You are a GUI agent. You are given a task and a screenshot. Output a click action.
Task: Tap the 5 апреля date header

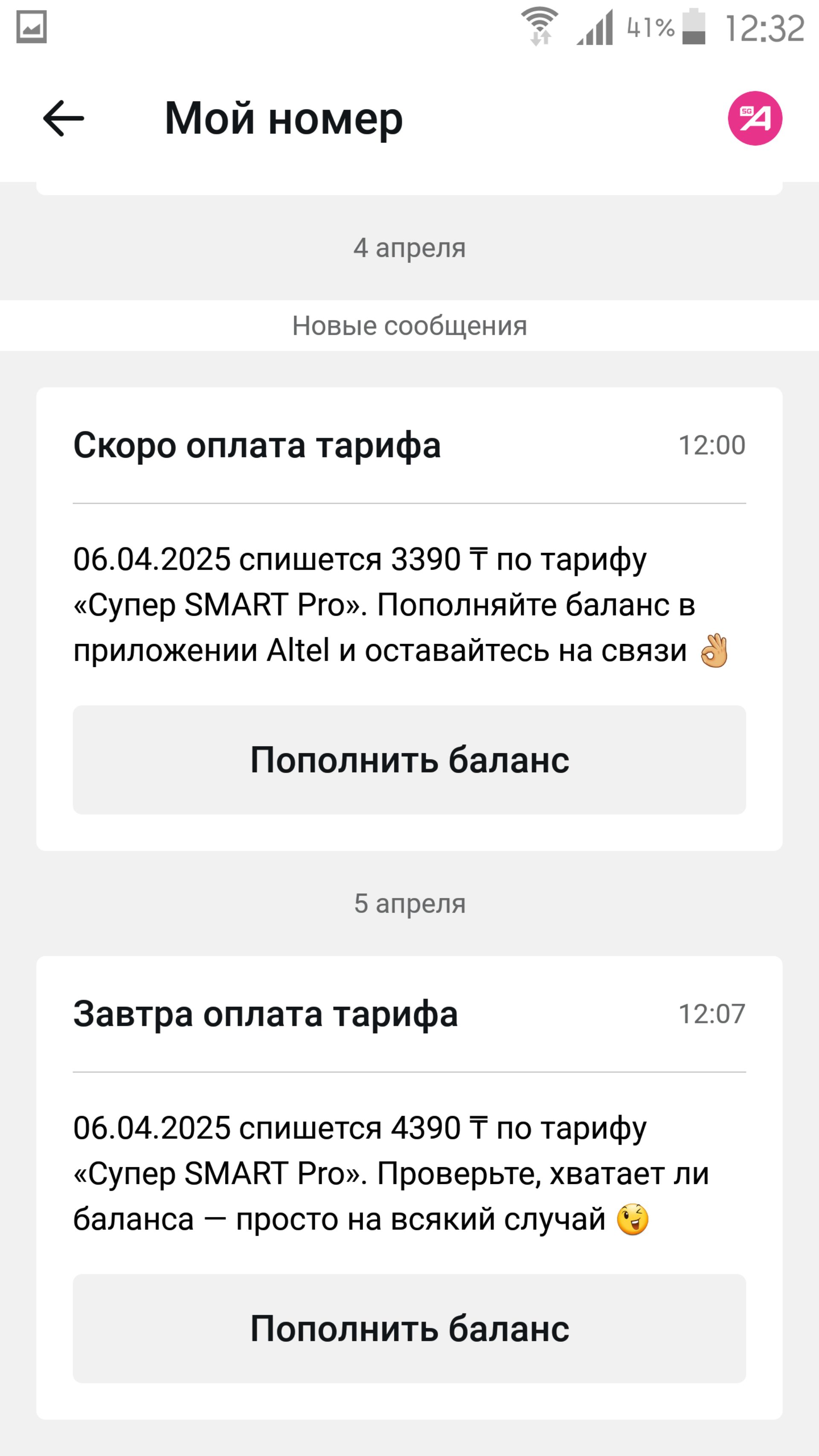tap(409, 904)
